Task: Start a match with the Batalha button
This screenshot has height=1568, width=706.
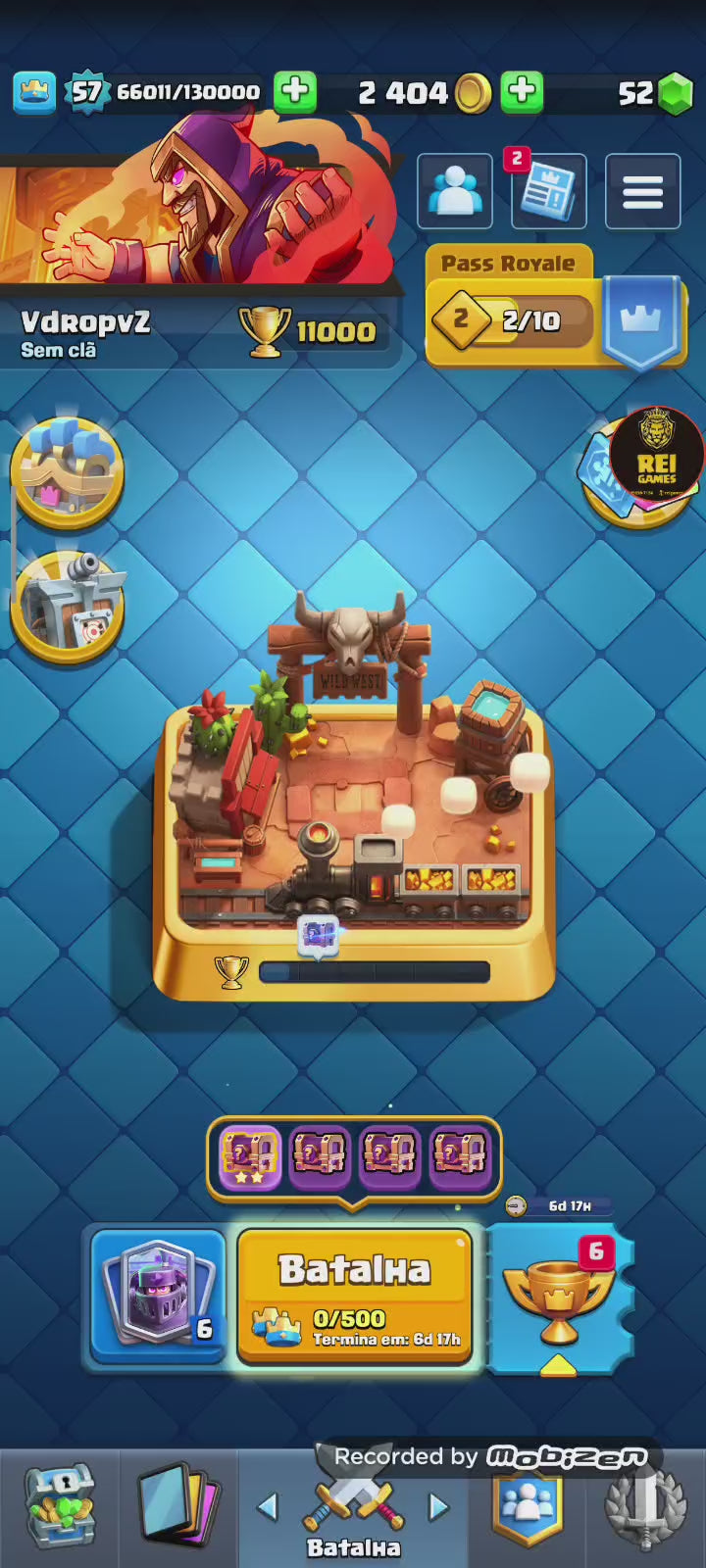Action: click(354, 1295)
